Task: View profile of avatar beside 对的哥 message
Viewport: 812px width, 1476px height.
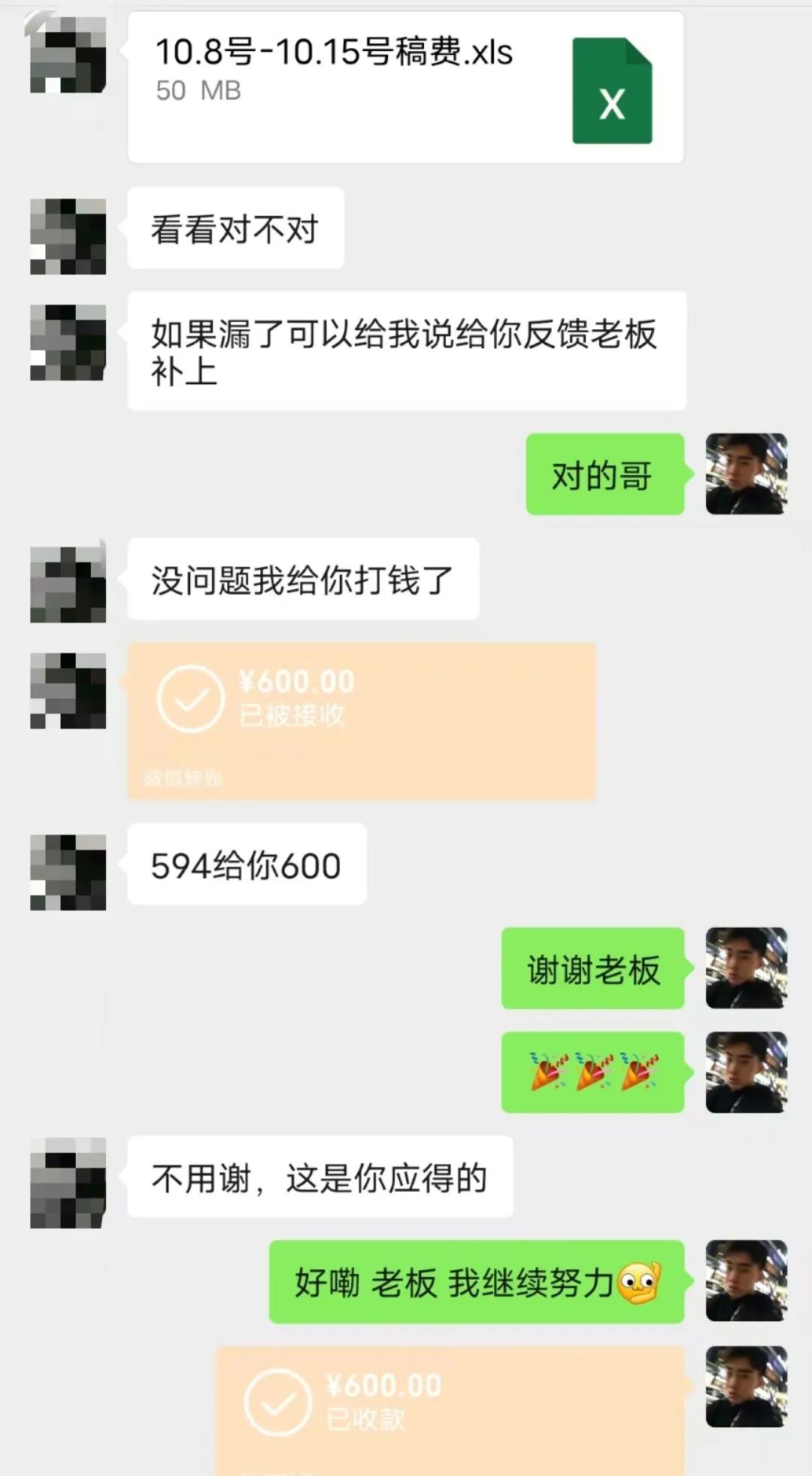Action: pyautogui.click(x=746, y=474)
